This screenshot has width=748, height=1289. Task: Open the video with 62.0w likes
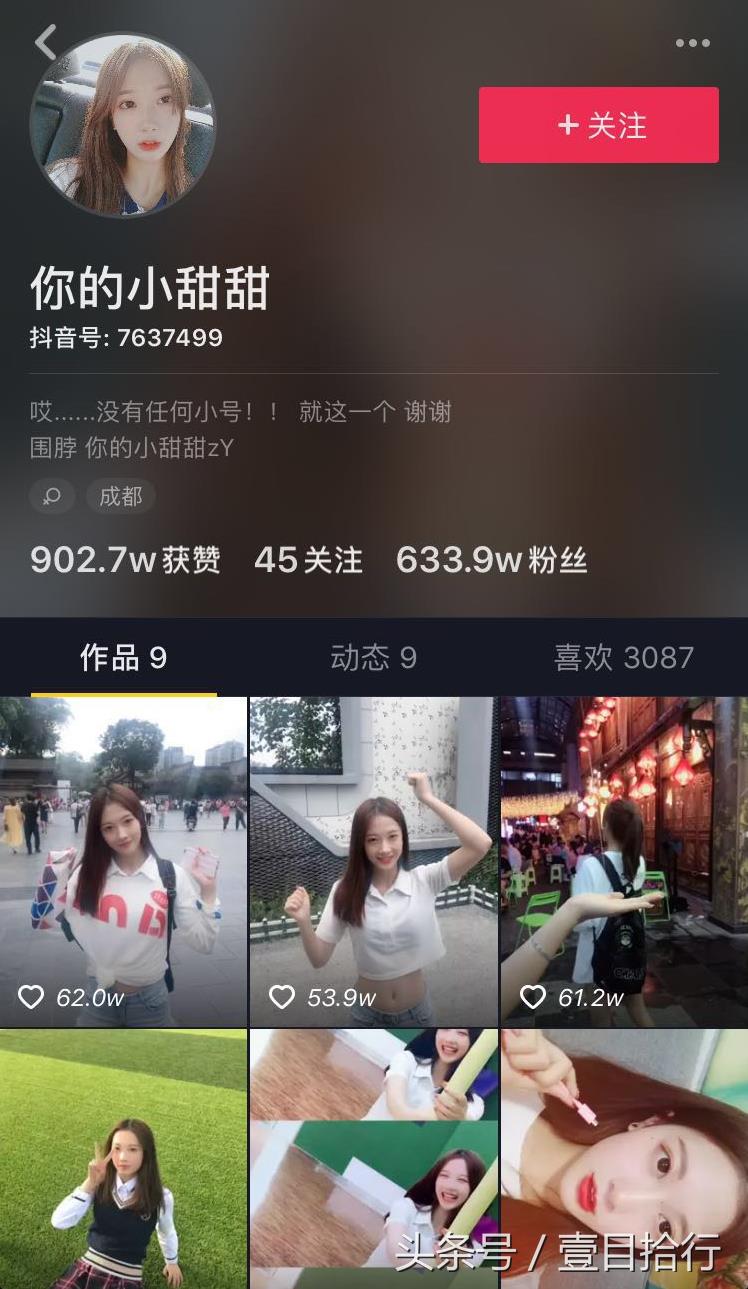(x=123, y=862)
